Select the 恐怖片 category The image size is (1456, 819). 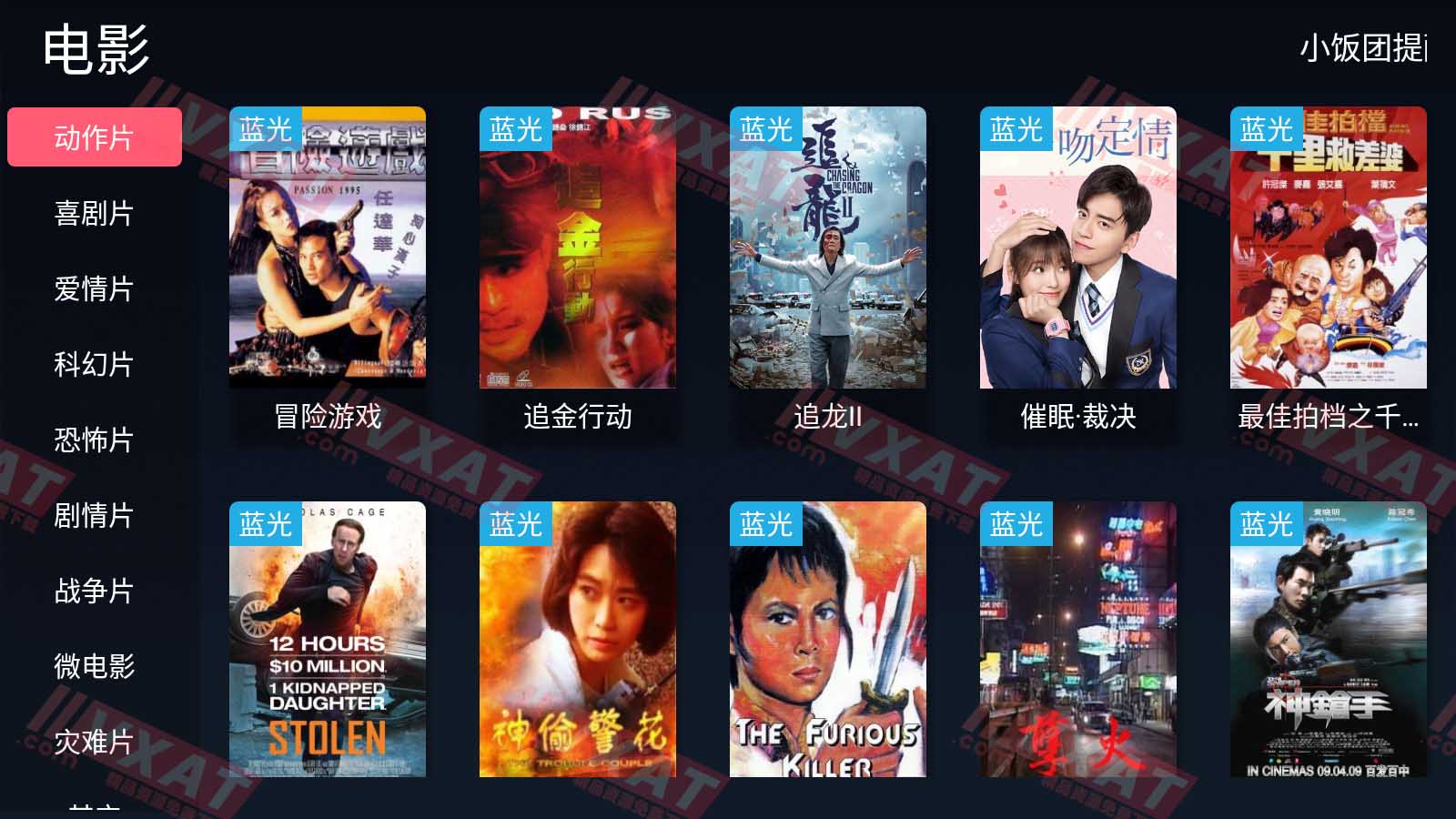95,440
